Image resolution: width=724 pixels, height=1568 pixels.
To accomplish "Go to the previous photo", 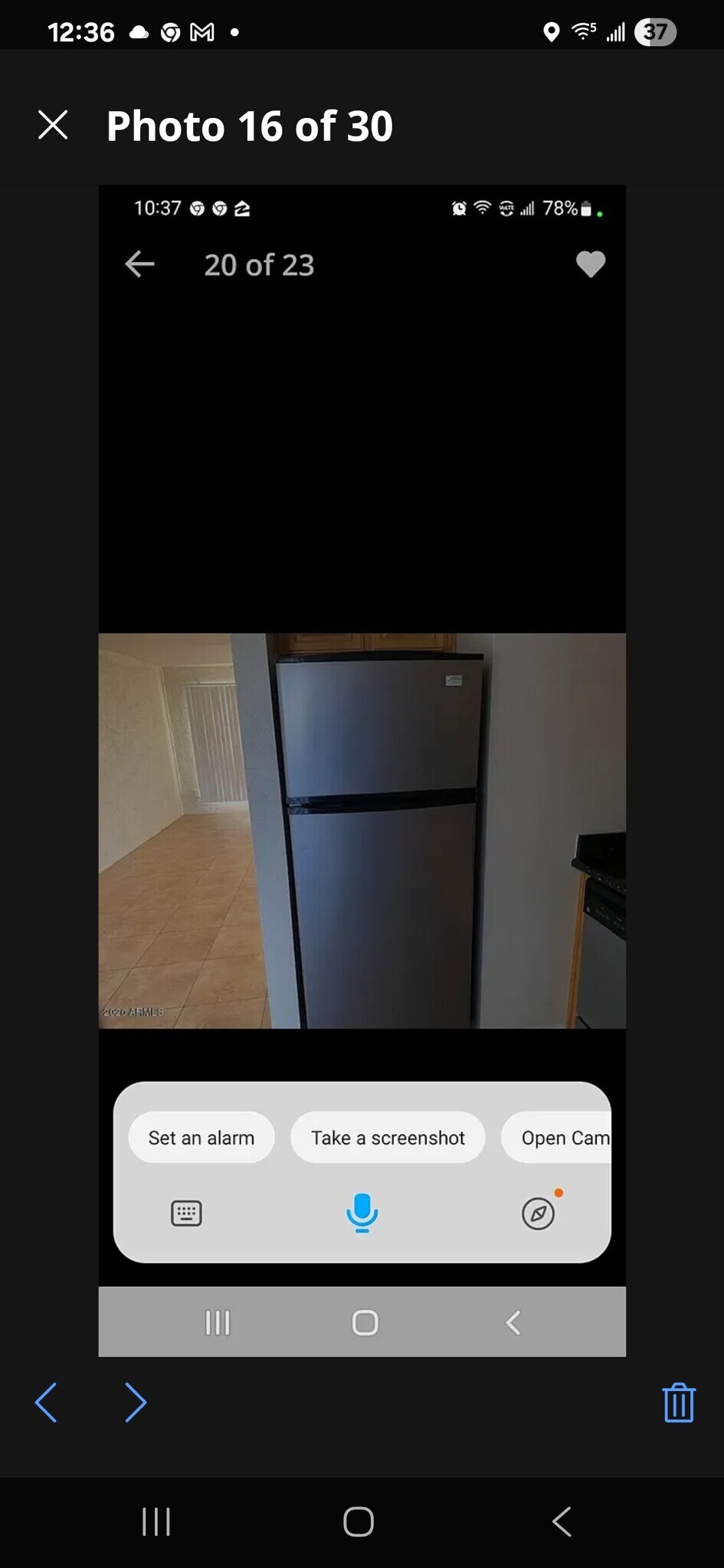I will [x=46, y=1403].
